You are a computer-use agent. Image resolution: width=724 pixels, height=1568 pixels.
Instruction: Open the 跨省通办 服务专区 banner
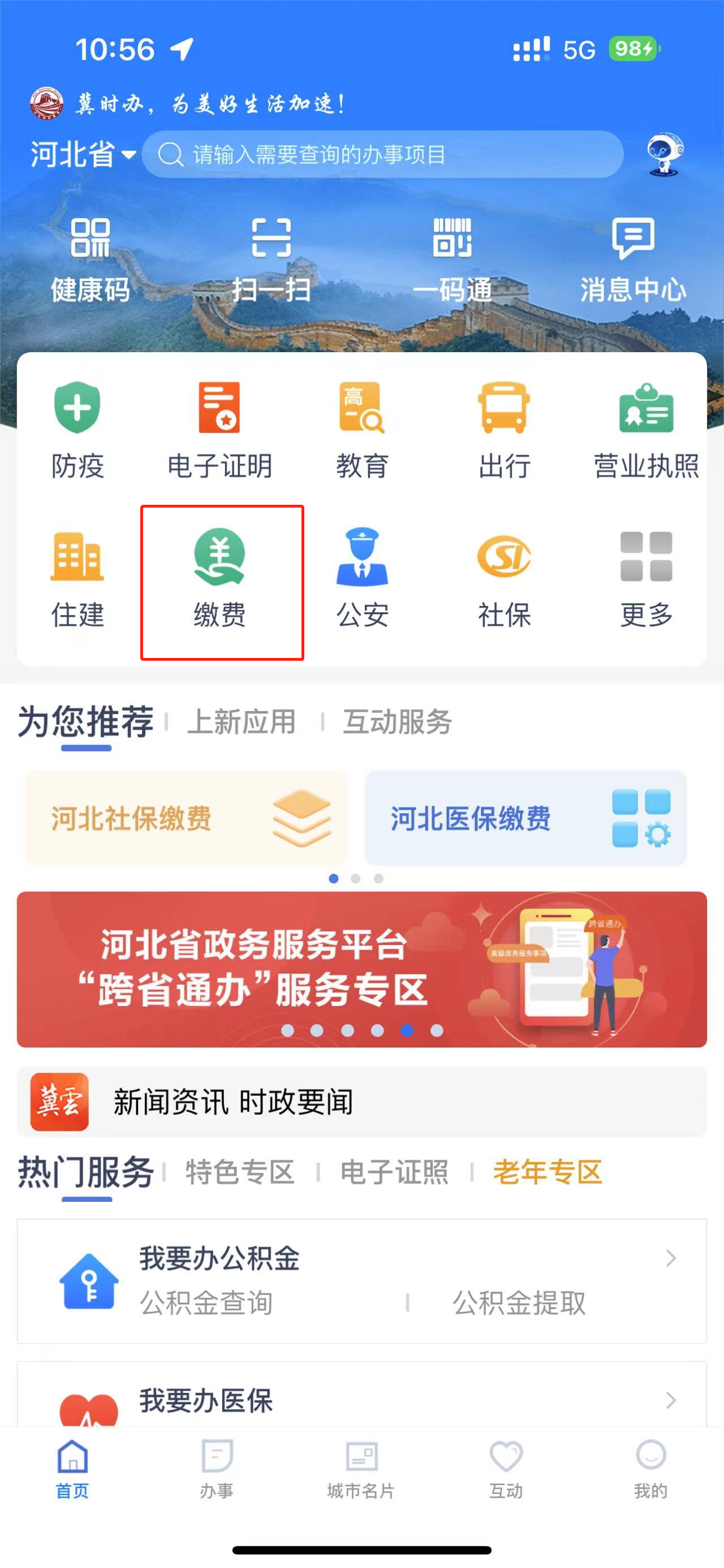(x=361, y=969)
